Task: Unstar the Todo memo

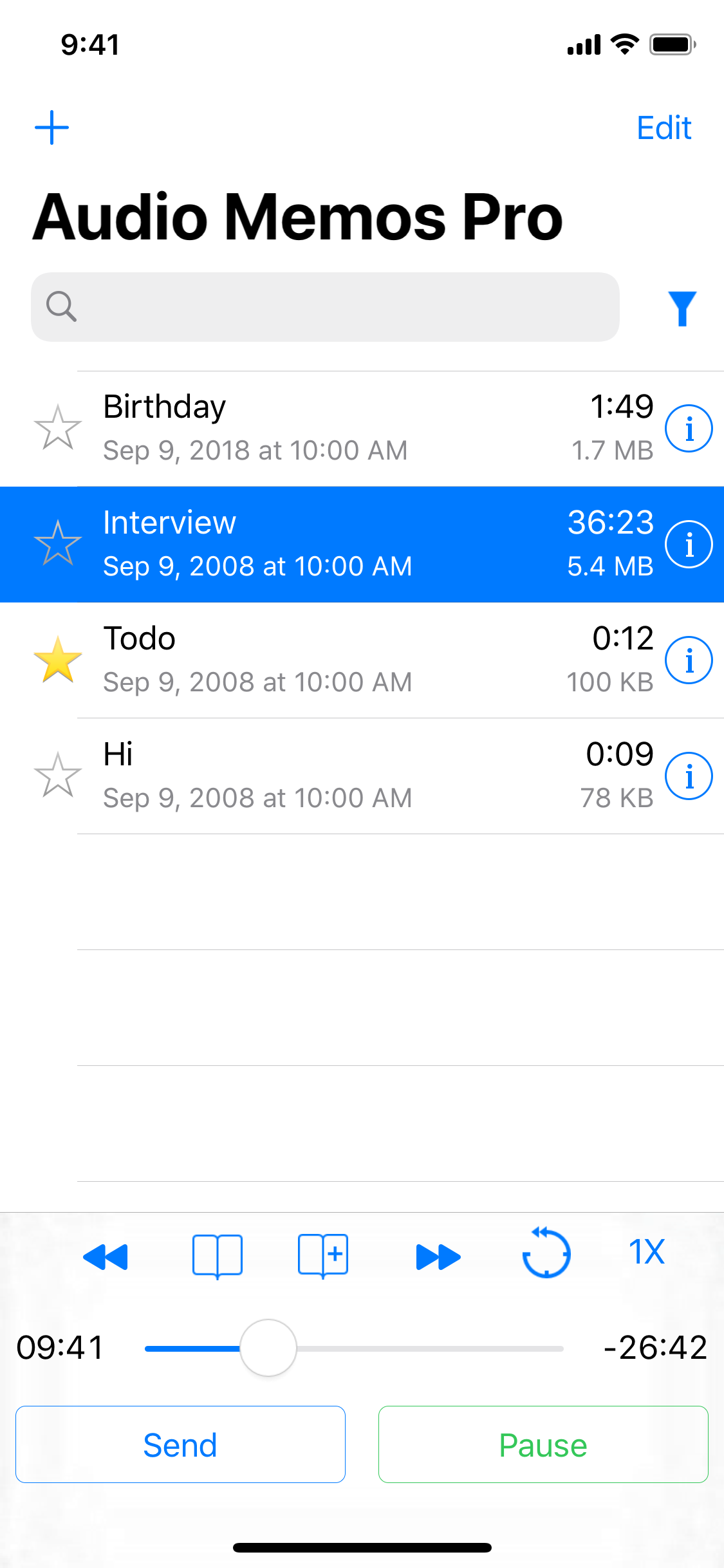Action: tap(58, 660)
